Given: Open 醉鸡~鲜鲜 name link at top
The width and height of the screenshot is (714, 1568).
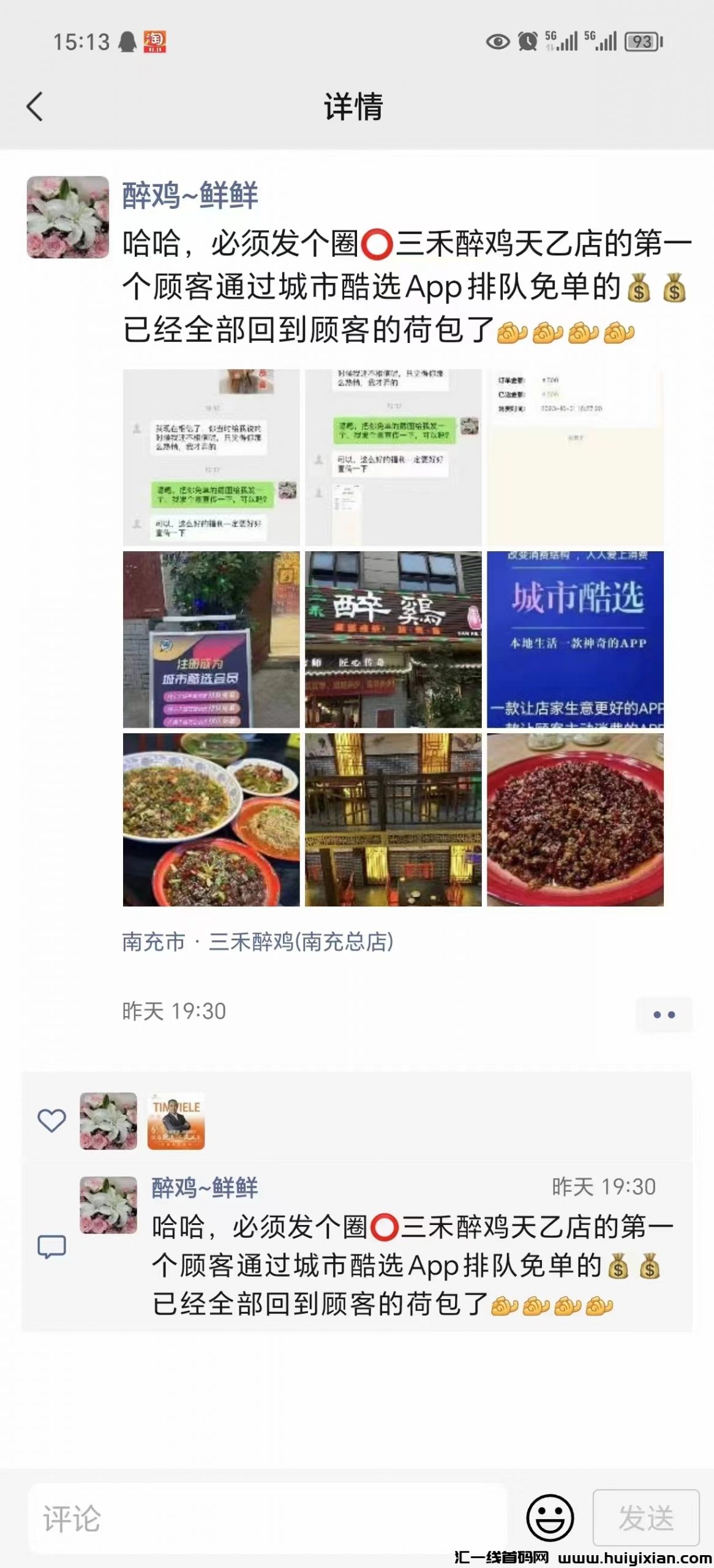Looking at the screenshot, I should 190,195.
